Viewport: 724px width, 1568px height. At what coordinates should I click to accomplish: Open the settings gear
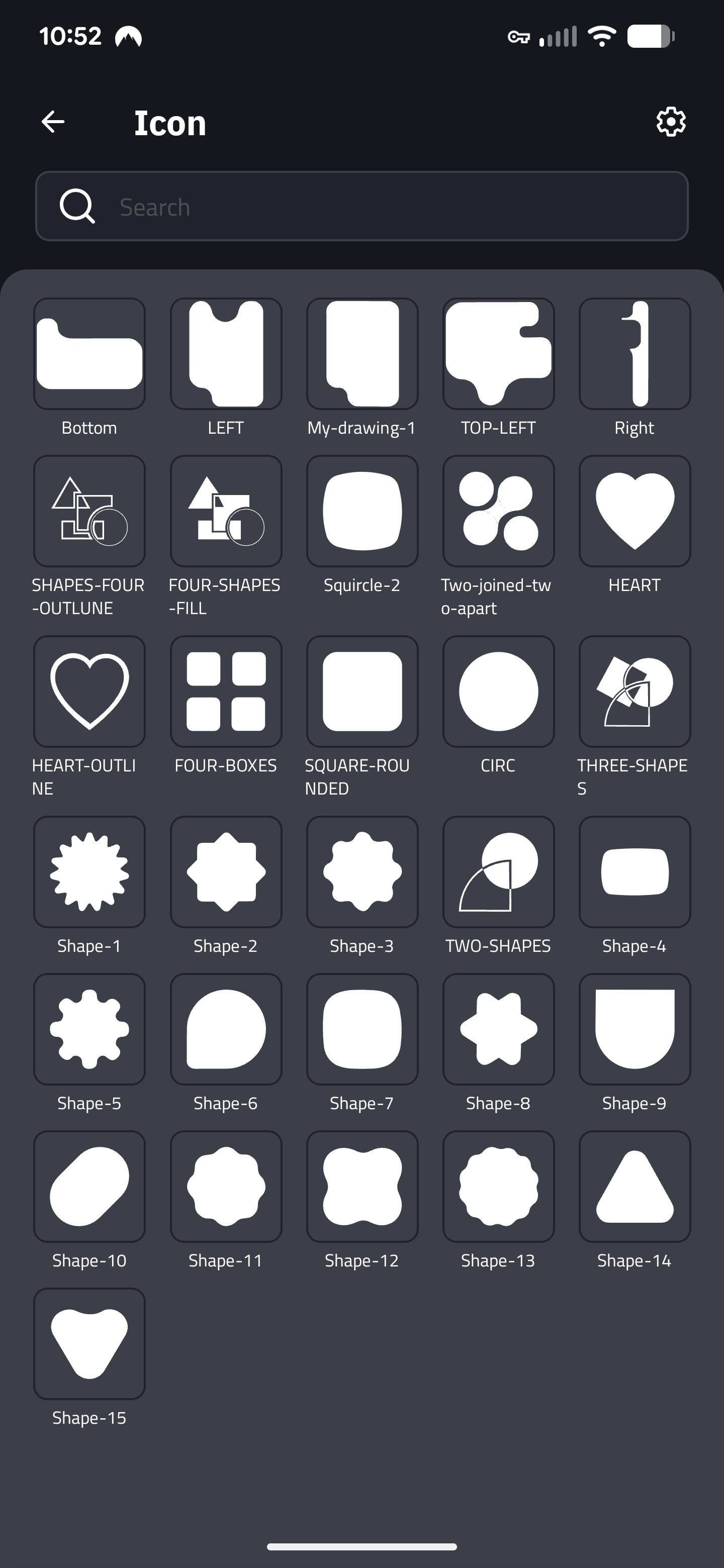(670, 122)
